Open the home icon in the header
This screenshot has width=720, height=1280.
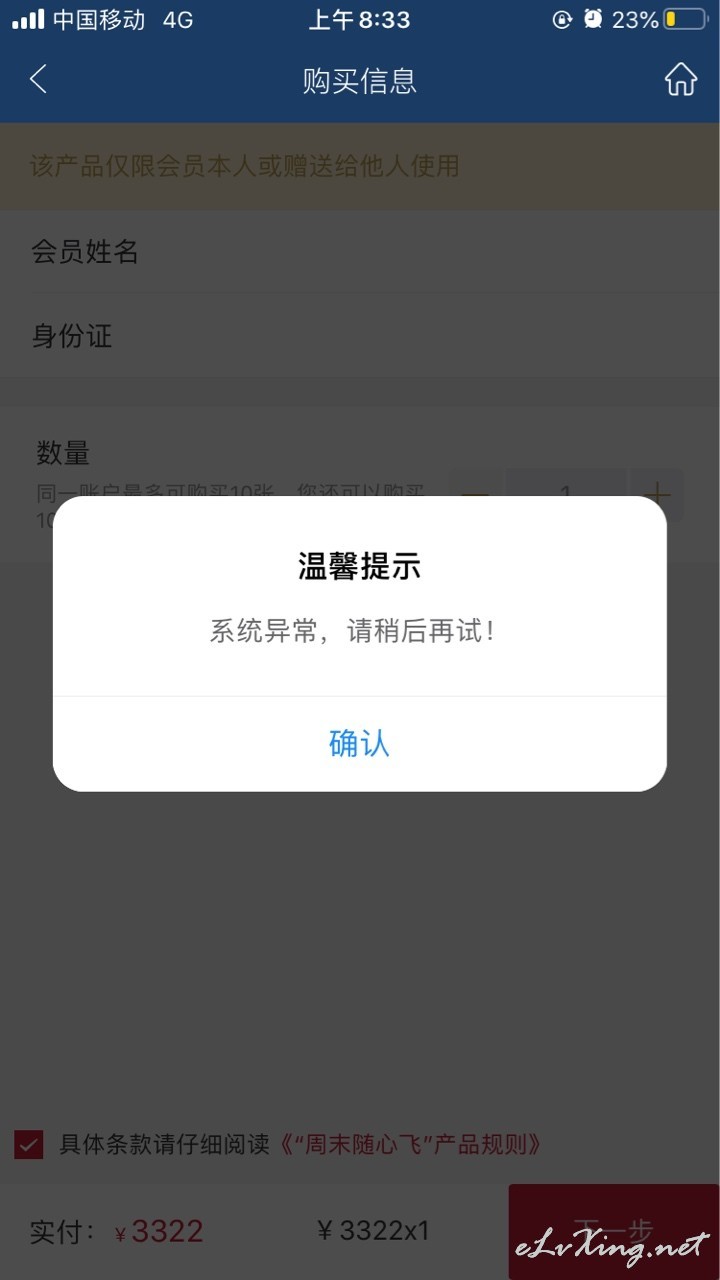[681, 79]
